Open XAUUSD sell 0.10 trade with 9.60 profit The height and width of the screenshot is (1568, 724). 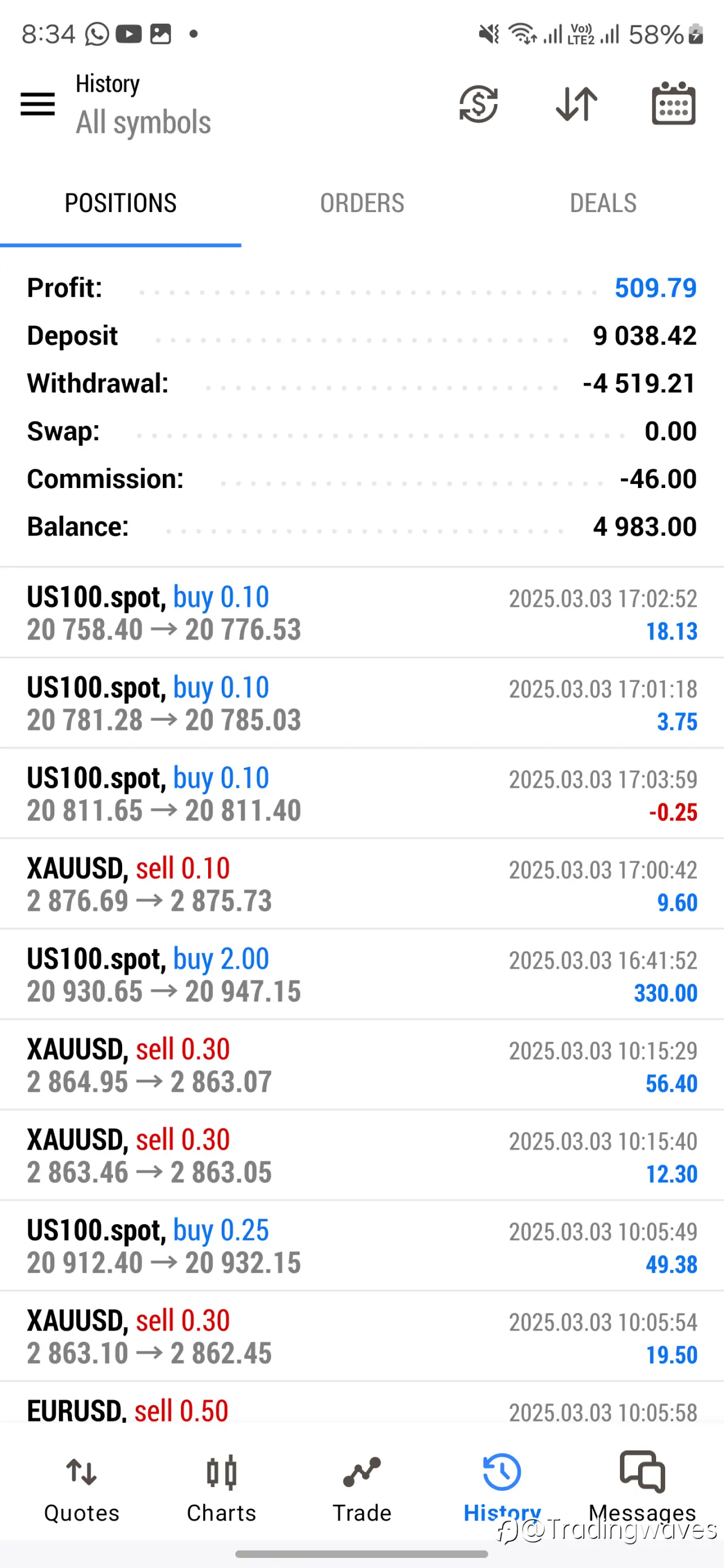point(361,884)
